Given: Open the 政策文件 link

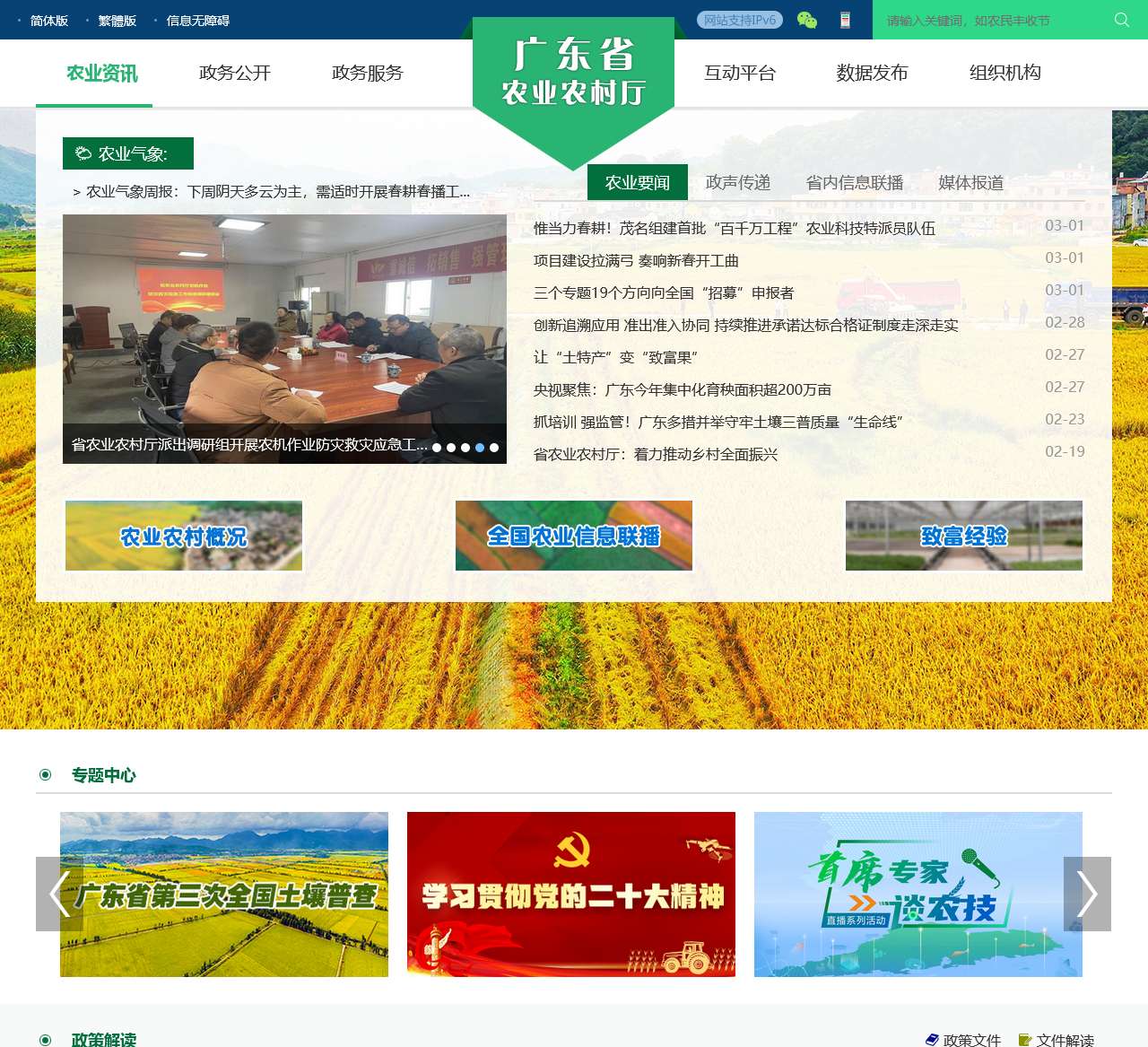Looking at the screenshot, I should pos(971,1040).
